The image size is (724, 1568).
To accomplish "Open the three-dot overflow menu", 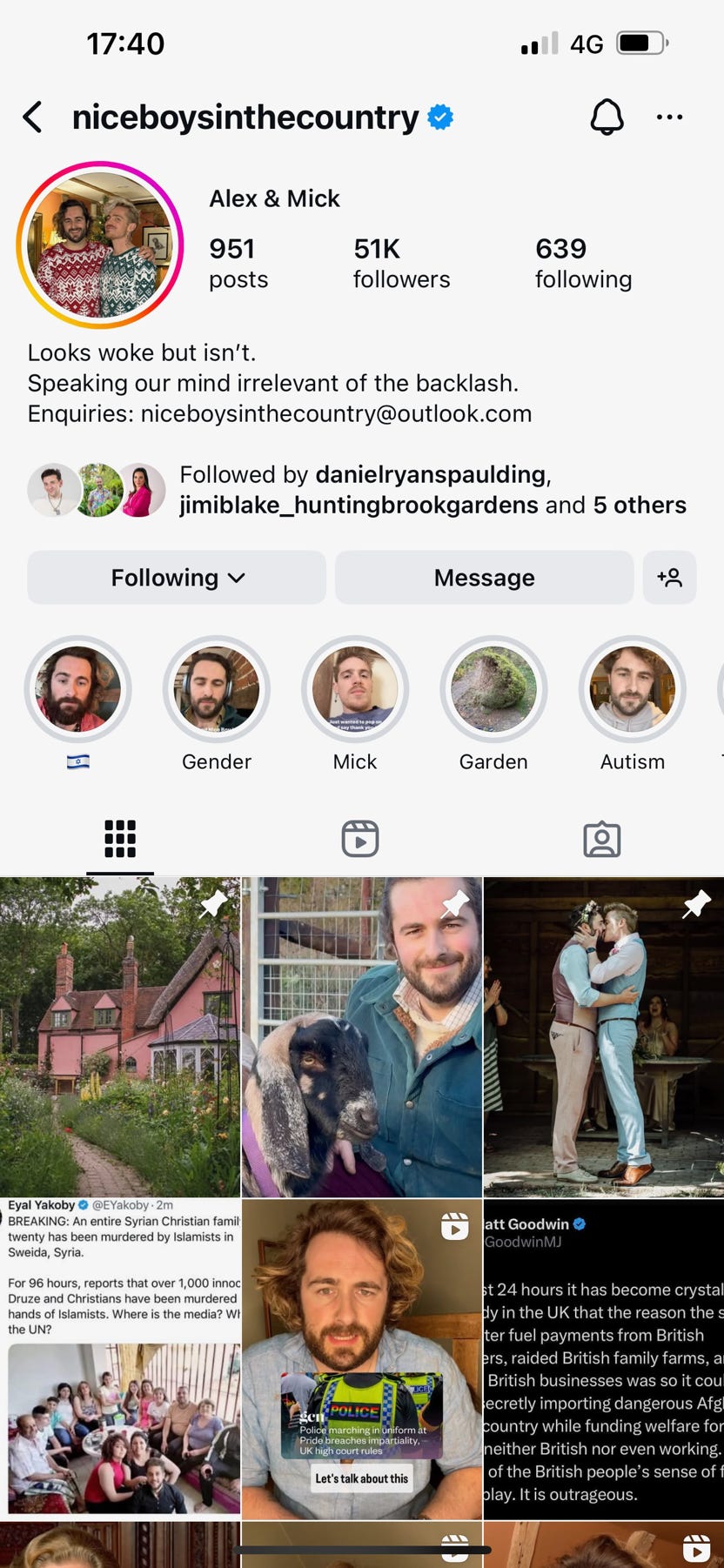I will tap(669, 117).
